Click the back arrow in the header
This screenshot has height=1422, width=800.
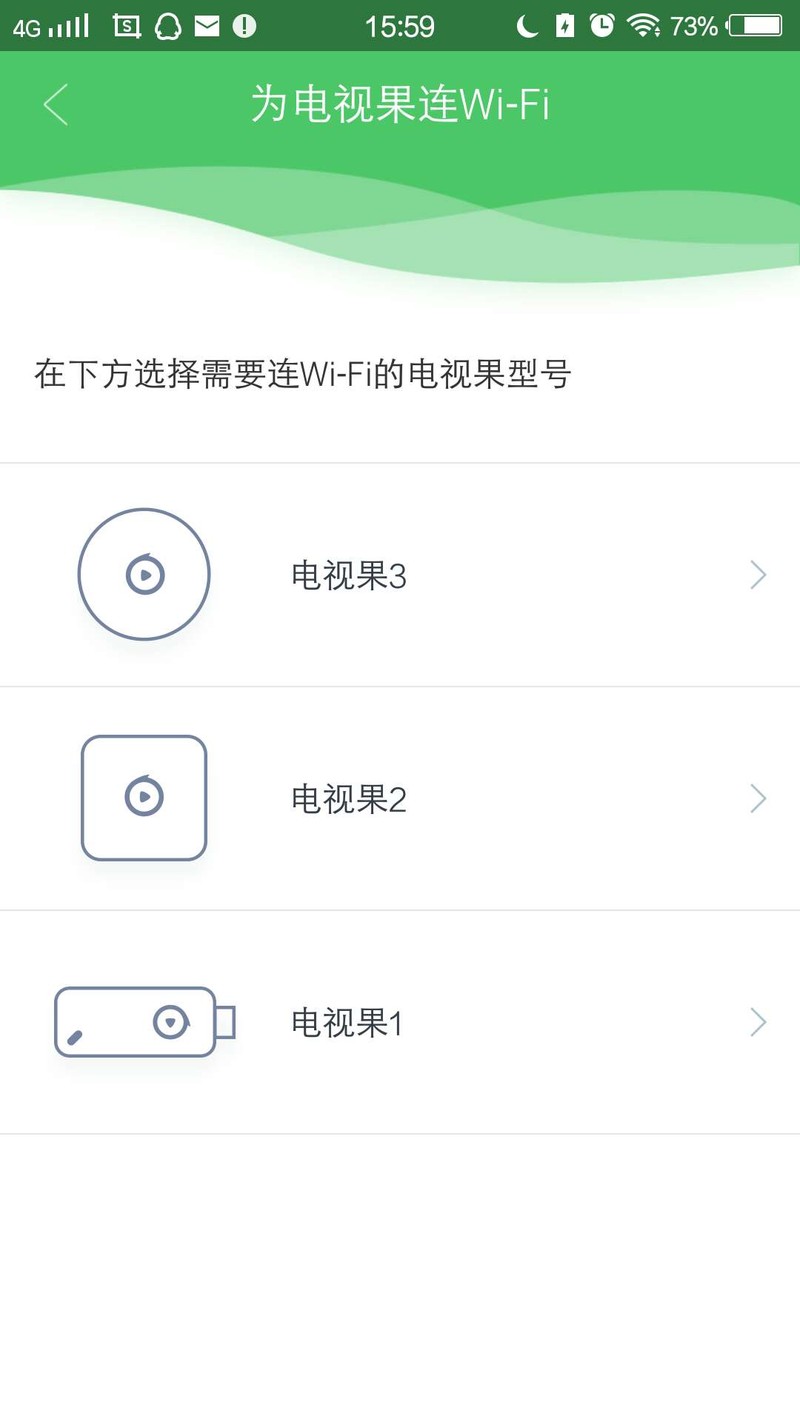click(55, 104)
